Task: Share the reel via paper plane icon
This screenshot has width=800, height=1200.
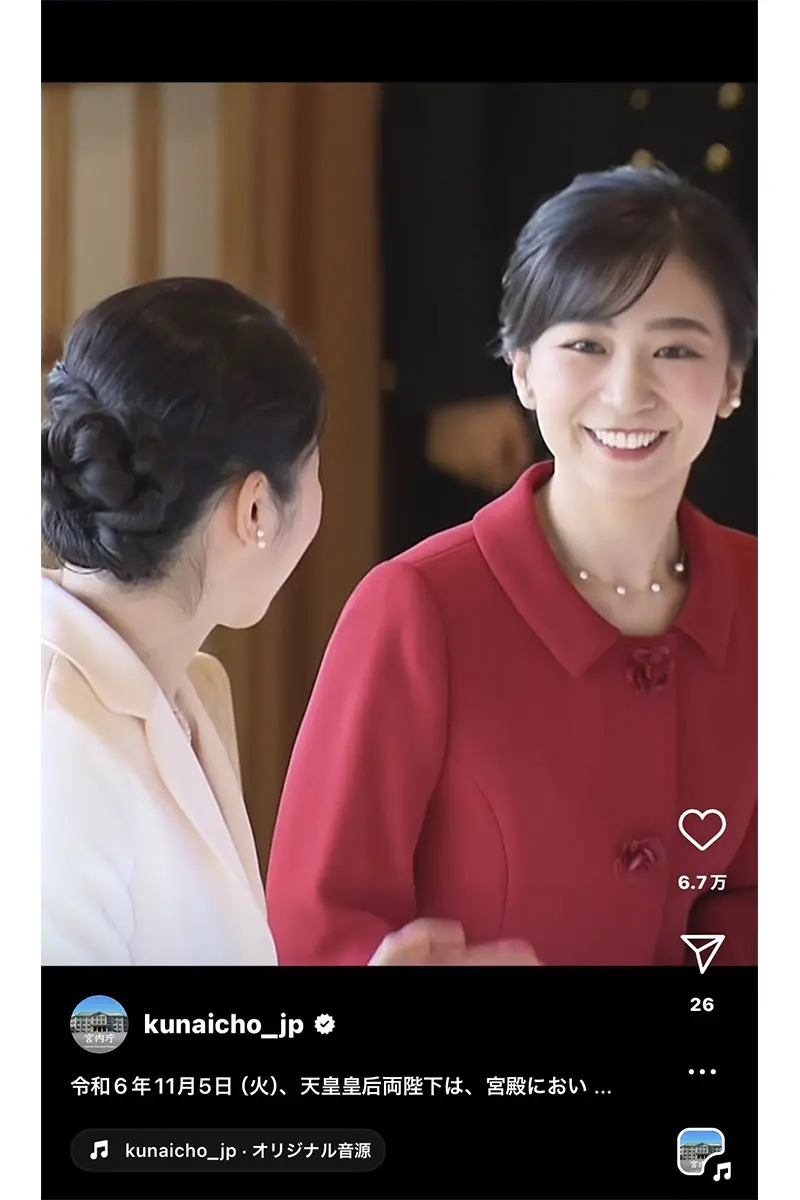Action: click(701, 952)
